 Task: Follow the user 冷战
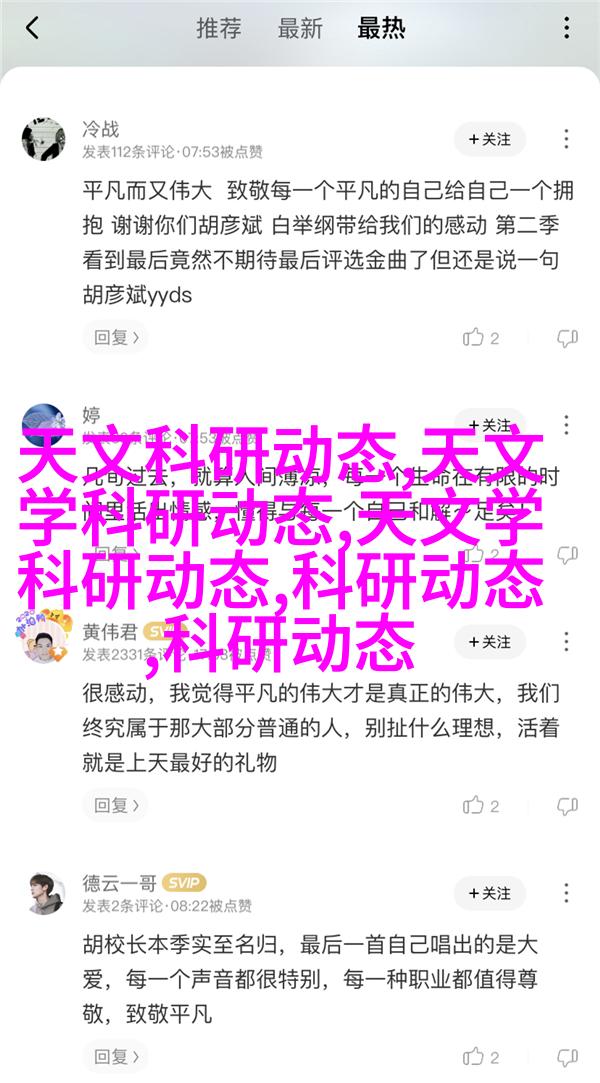pyautogui.click(x=489, y=139)
